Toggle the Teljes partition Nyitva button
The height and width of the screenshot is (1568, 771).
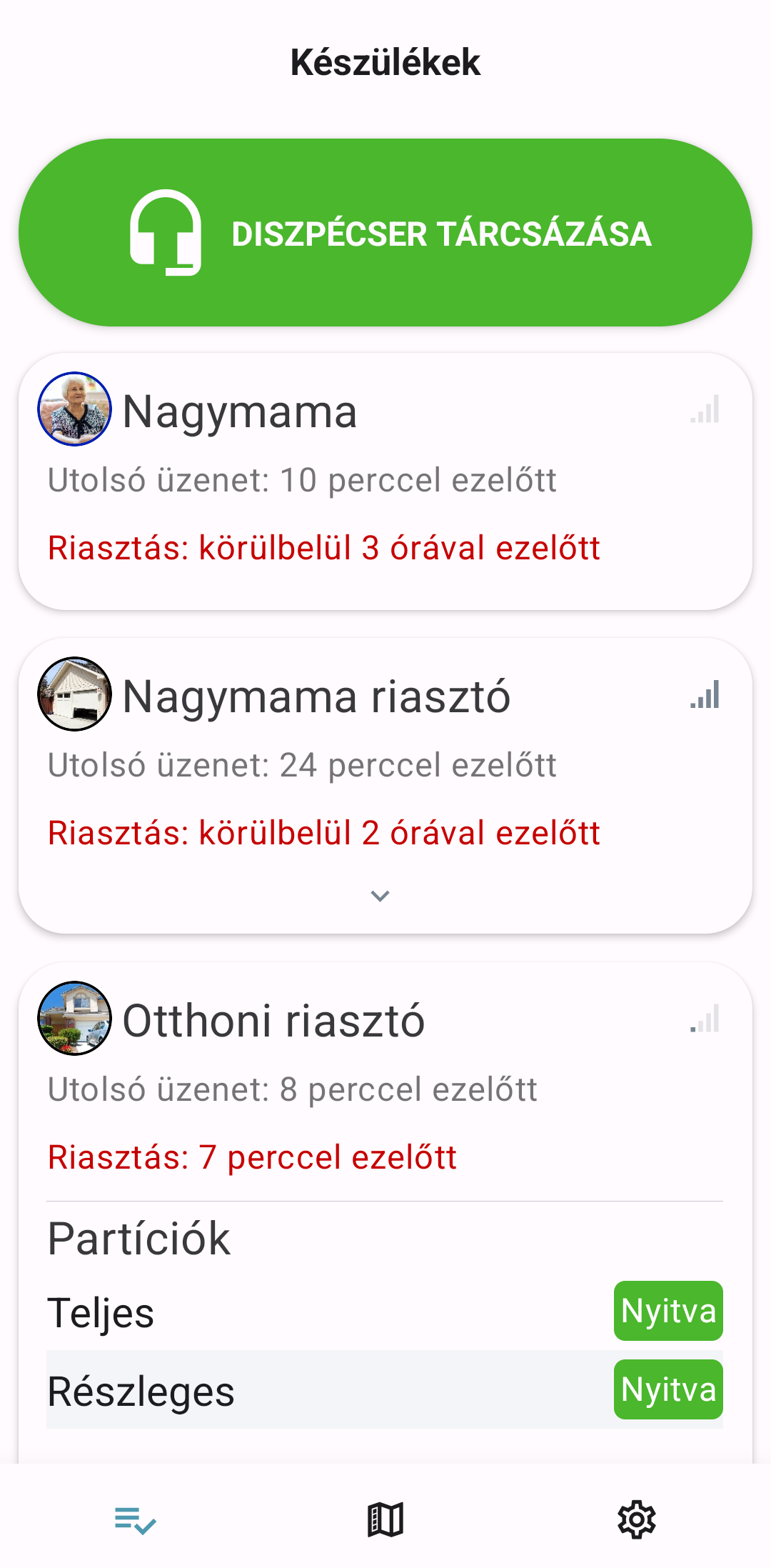(668, 1311)
